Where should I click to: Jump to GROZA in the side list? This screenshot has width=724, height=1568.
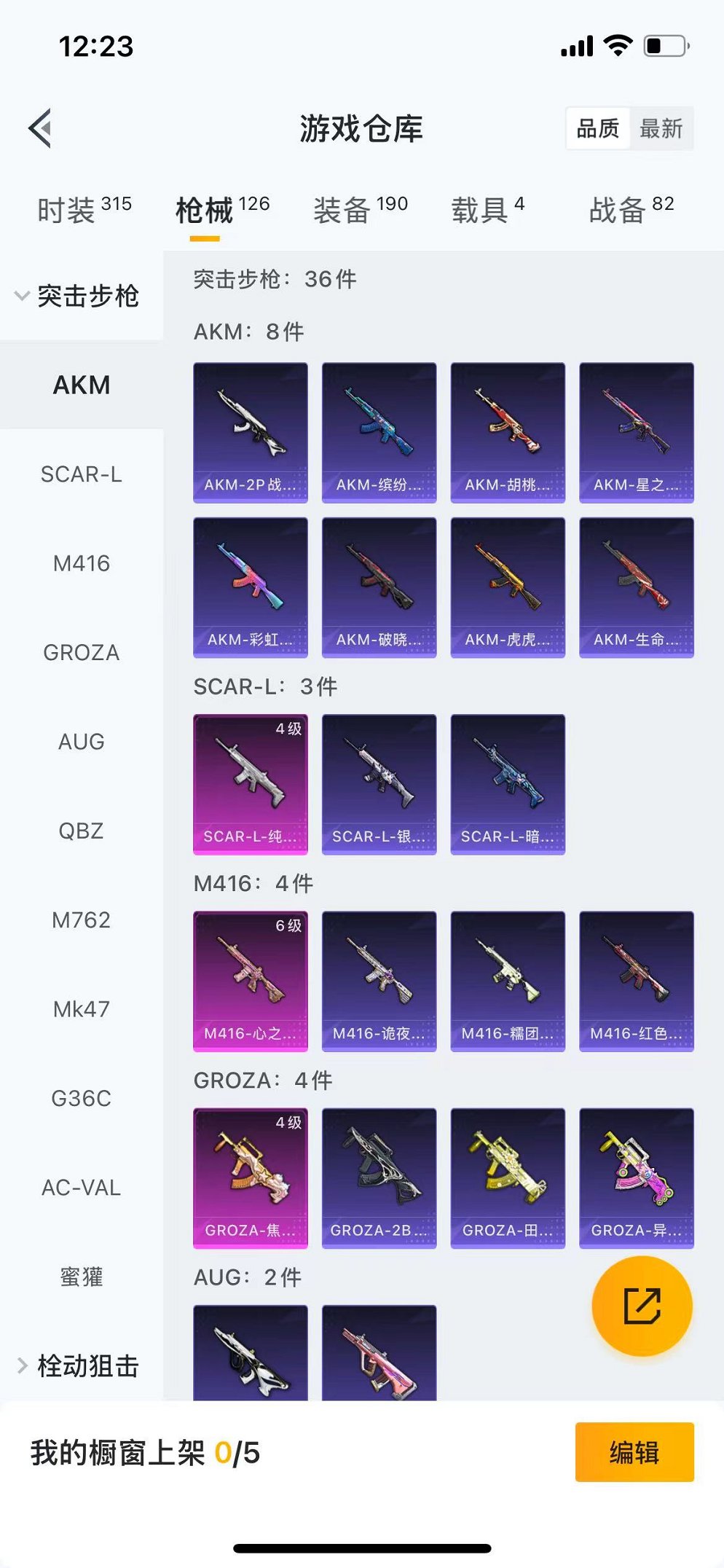(81, 653)
